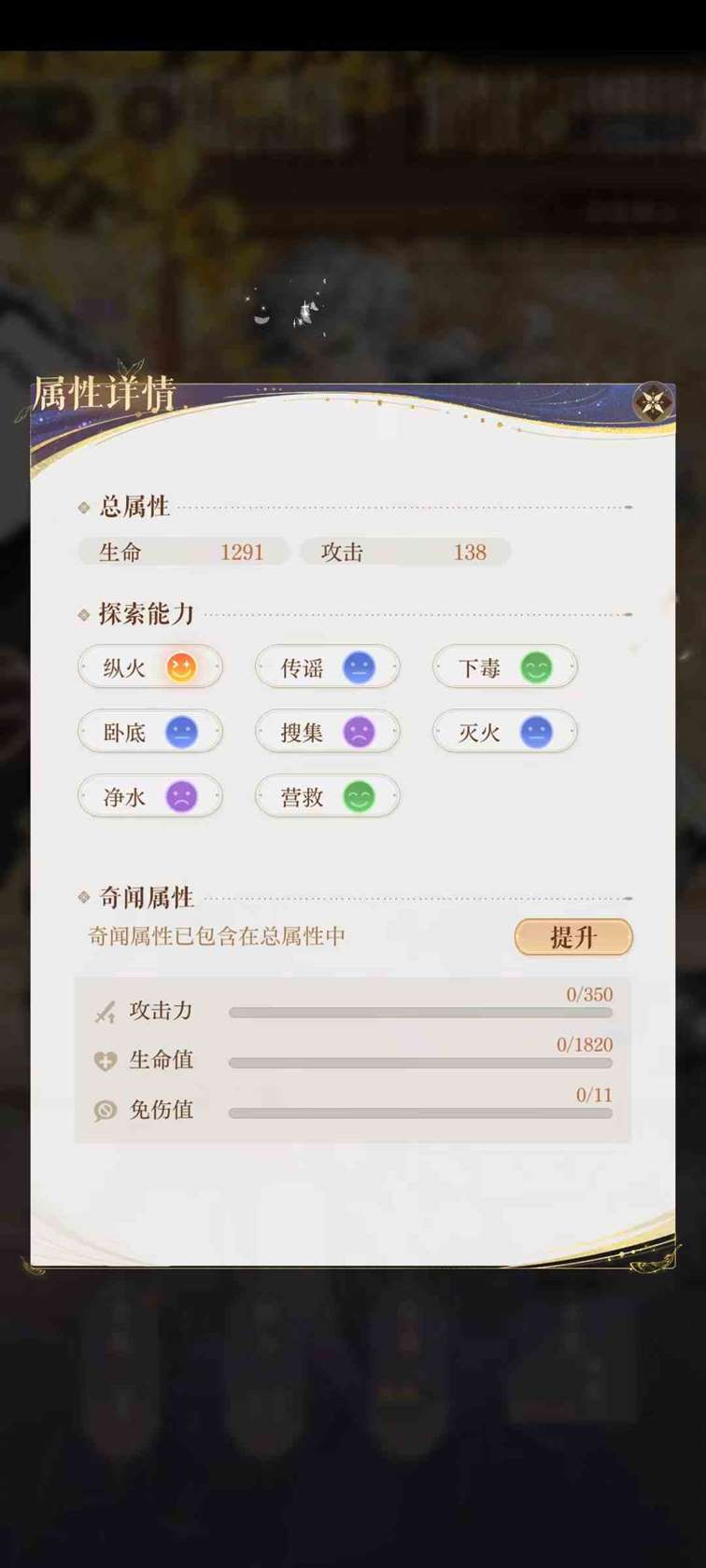The width and height of the screenshot is (706, 1568).
Task: Select the 搜集 ability chip
Action: tap(327, 732)
